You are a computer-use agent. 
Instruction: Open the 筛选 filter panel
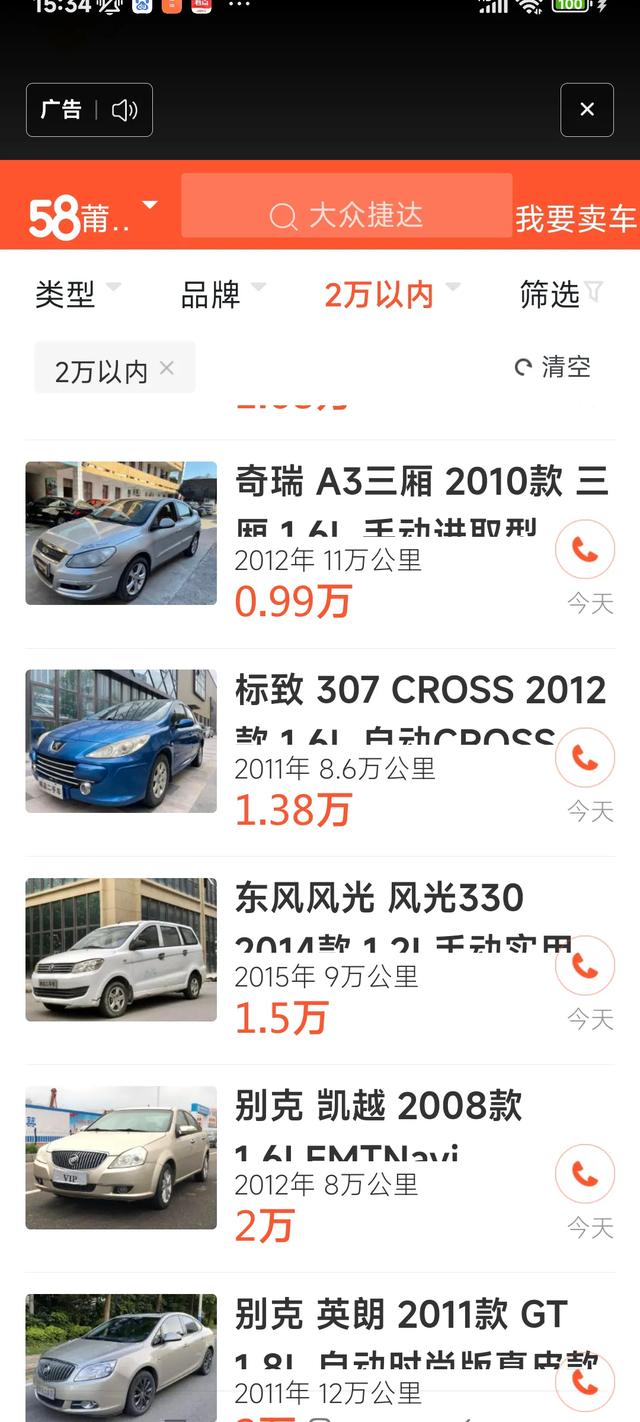coord(560,294)
